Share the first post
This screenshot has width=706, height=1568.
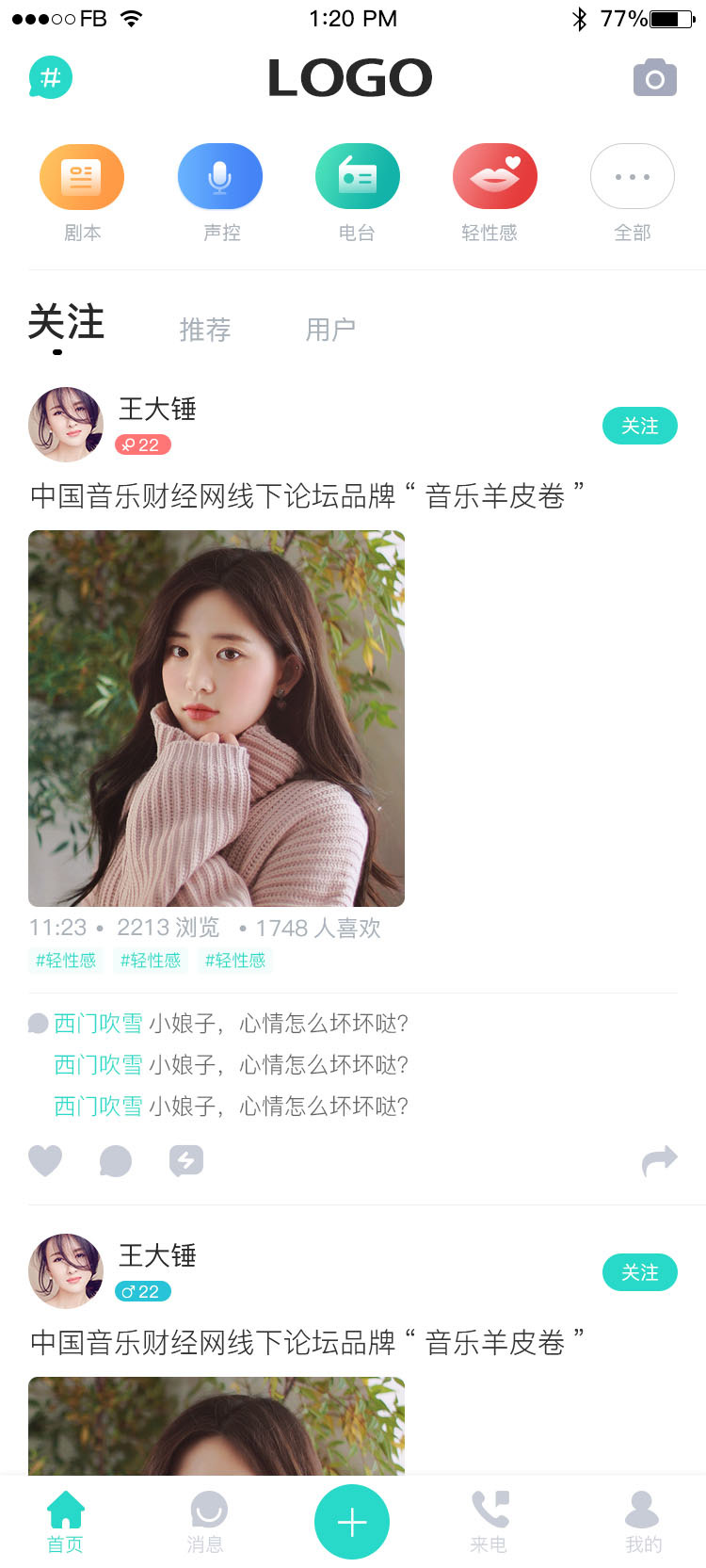click(x=660, y=1160)
